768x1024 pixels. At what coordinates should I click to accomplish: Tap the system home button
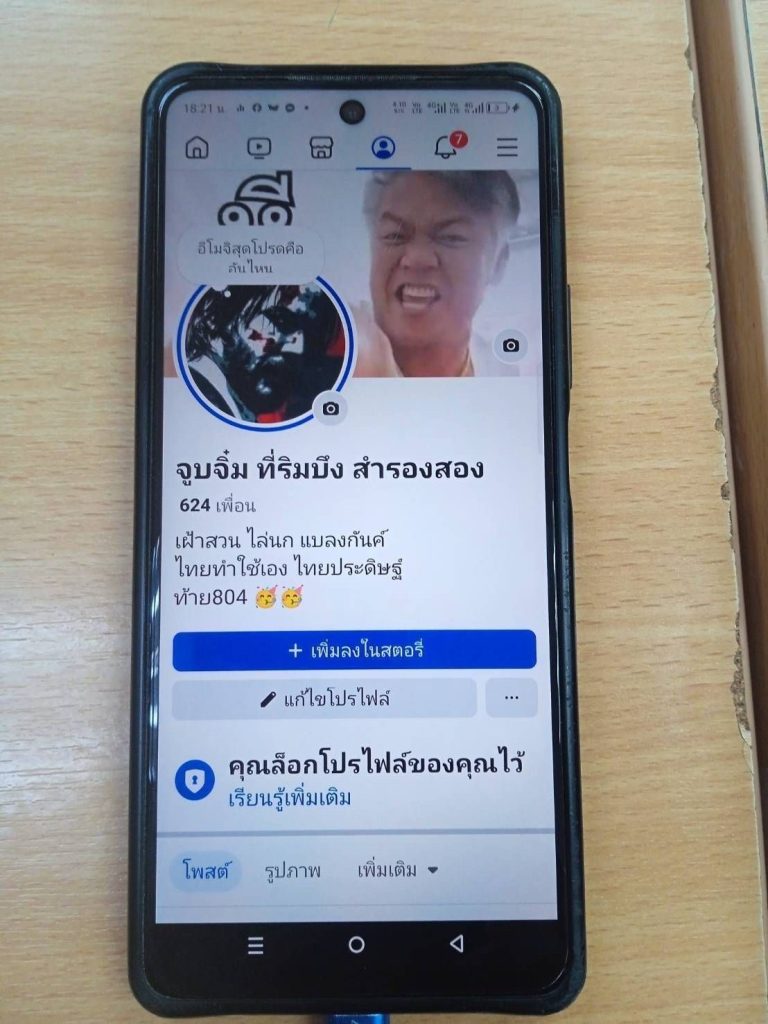[356, 944]
